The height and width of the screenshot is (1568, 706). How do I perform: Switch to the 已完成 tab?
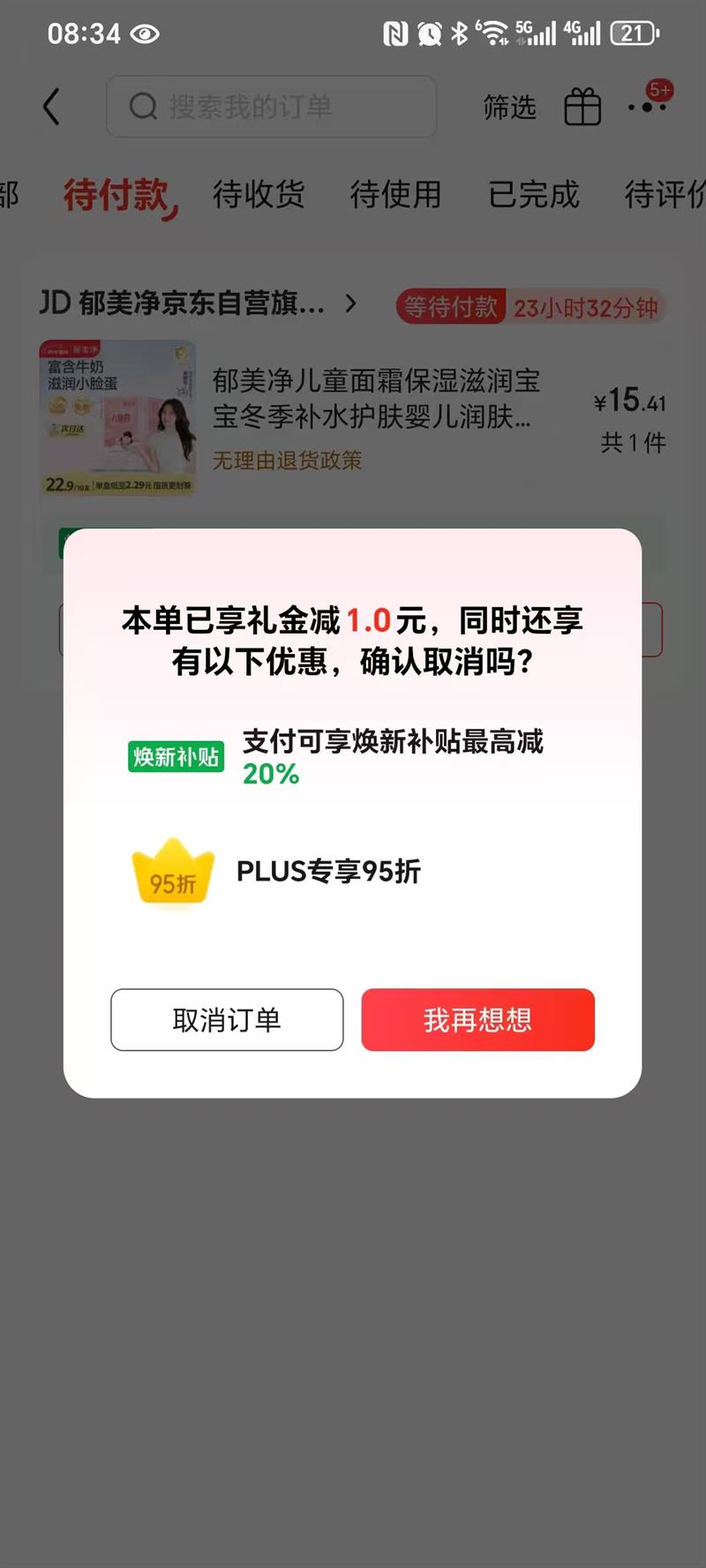click(x=533, y=194)
